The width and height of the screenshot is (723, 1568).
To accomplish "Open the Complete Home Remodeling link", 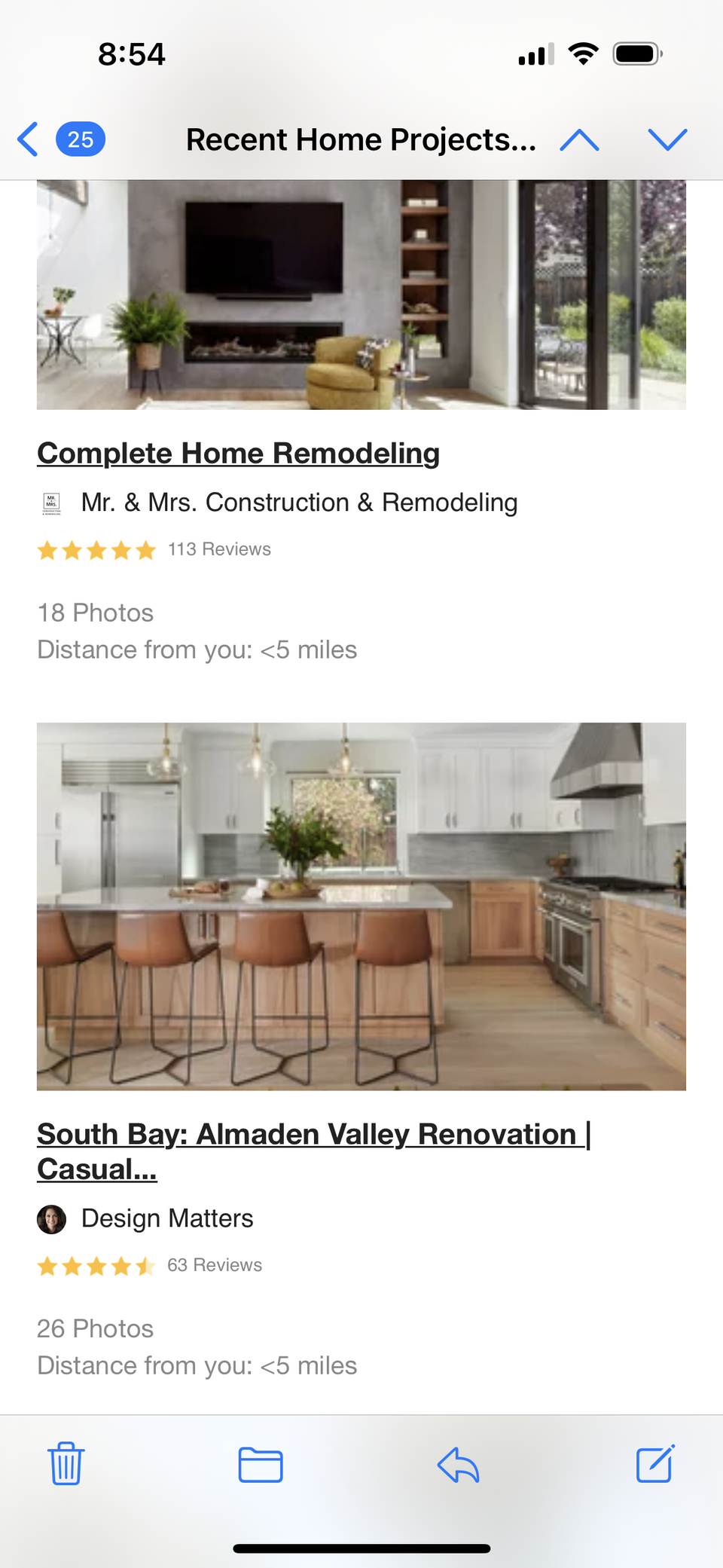I will (x=238, y=454).
